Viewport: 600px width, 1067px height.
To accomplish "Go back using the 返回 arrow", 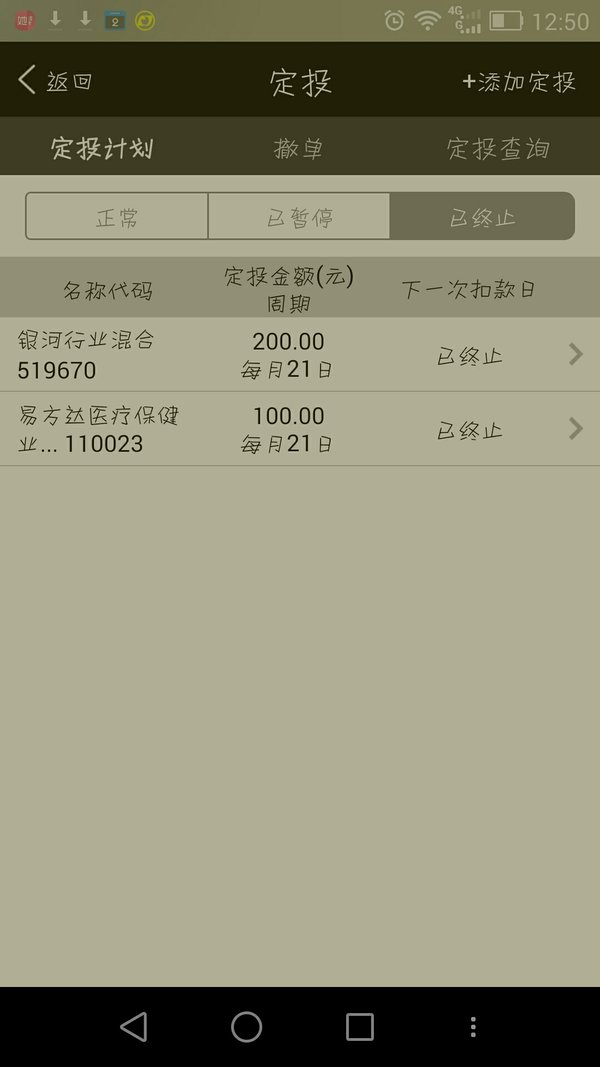I will point(54,80).
